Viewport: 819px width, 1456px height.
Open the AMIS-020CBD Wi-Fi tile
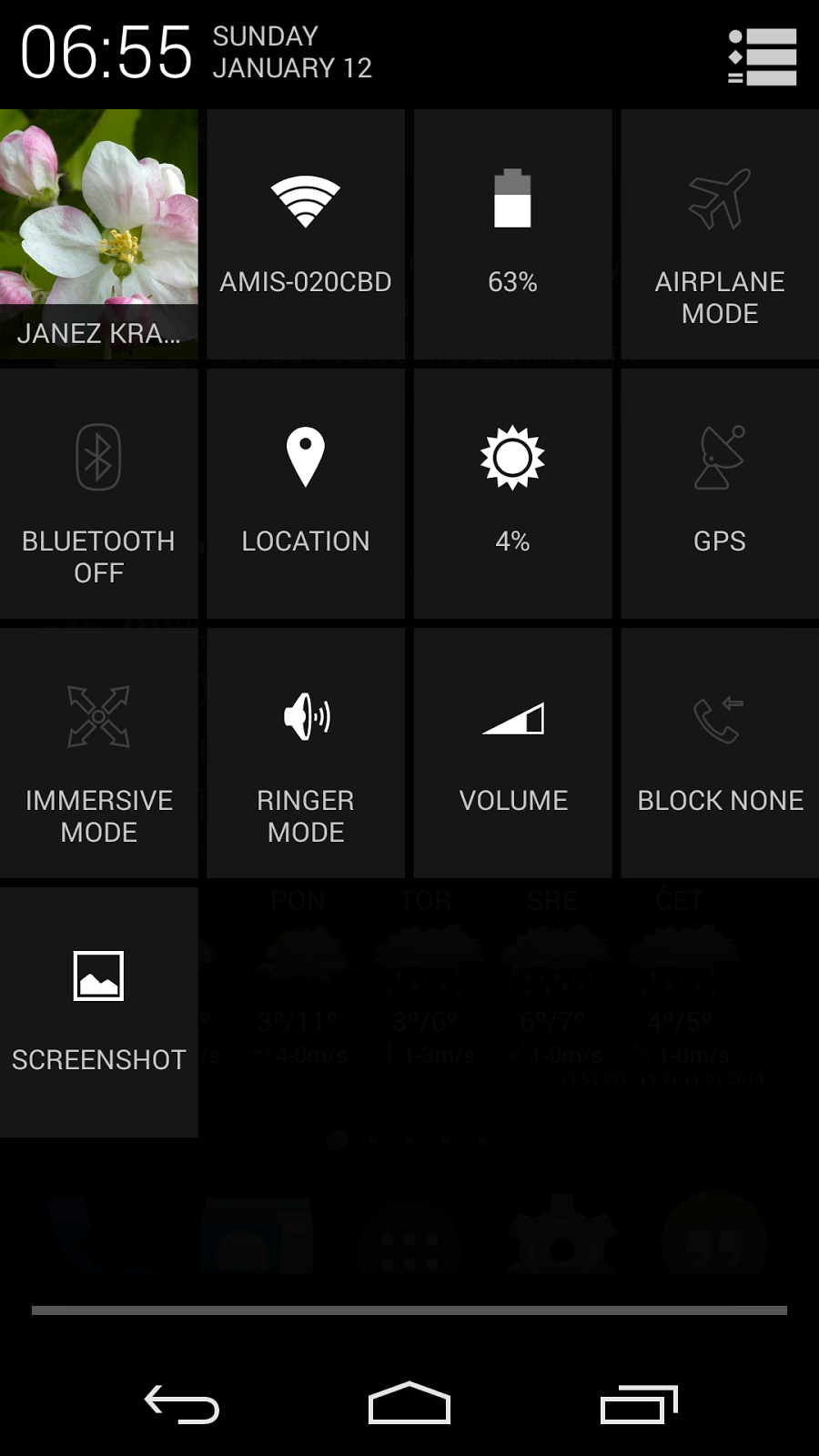tap(306, 234)
